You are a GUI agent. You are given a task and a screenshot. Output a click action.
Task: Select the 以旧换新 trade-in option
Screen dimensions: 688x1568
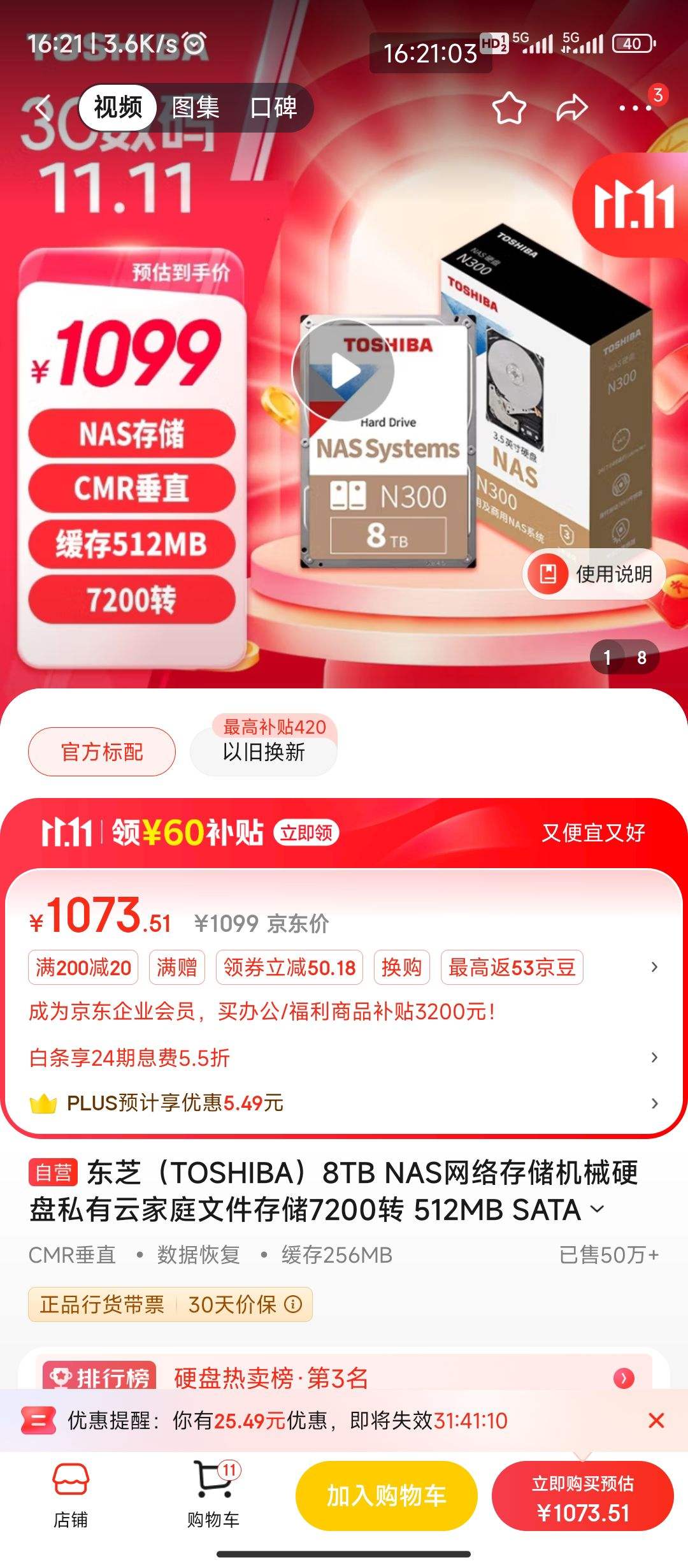(263, 754)
